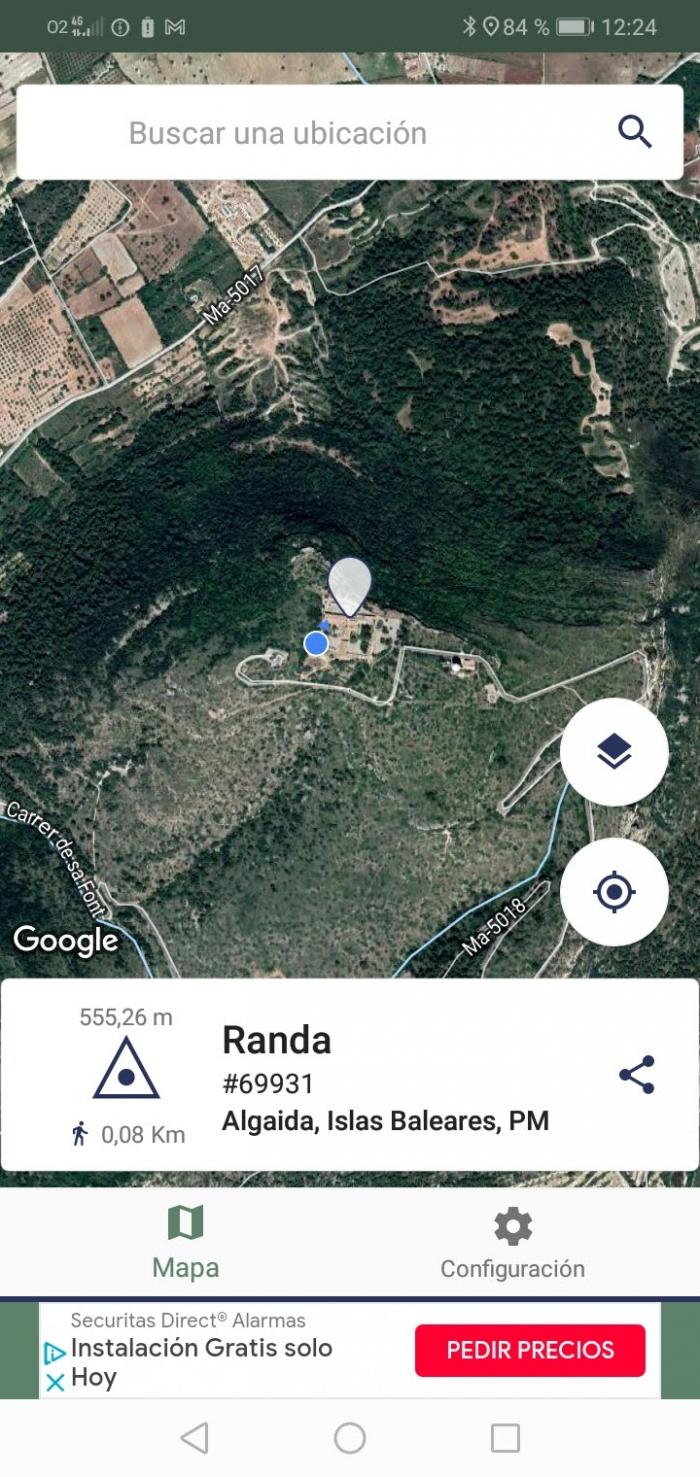Center map on my location
The width and height of the screenshot is (700, 1477).
point(614,892)
